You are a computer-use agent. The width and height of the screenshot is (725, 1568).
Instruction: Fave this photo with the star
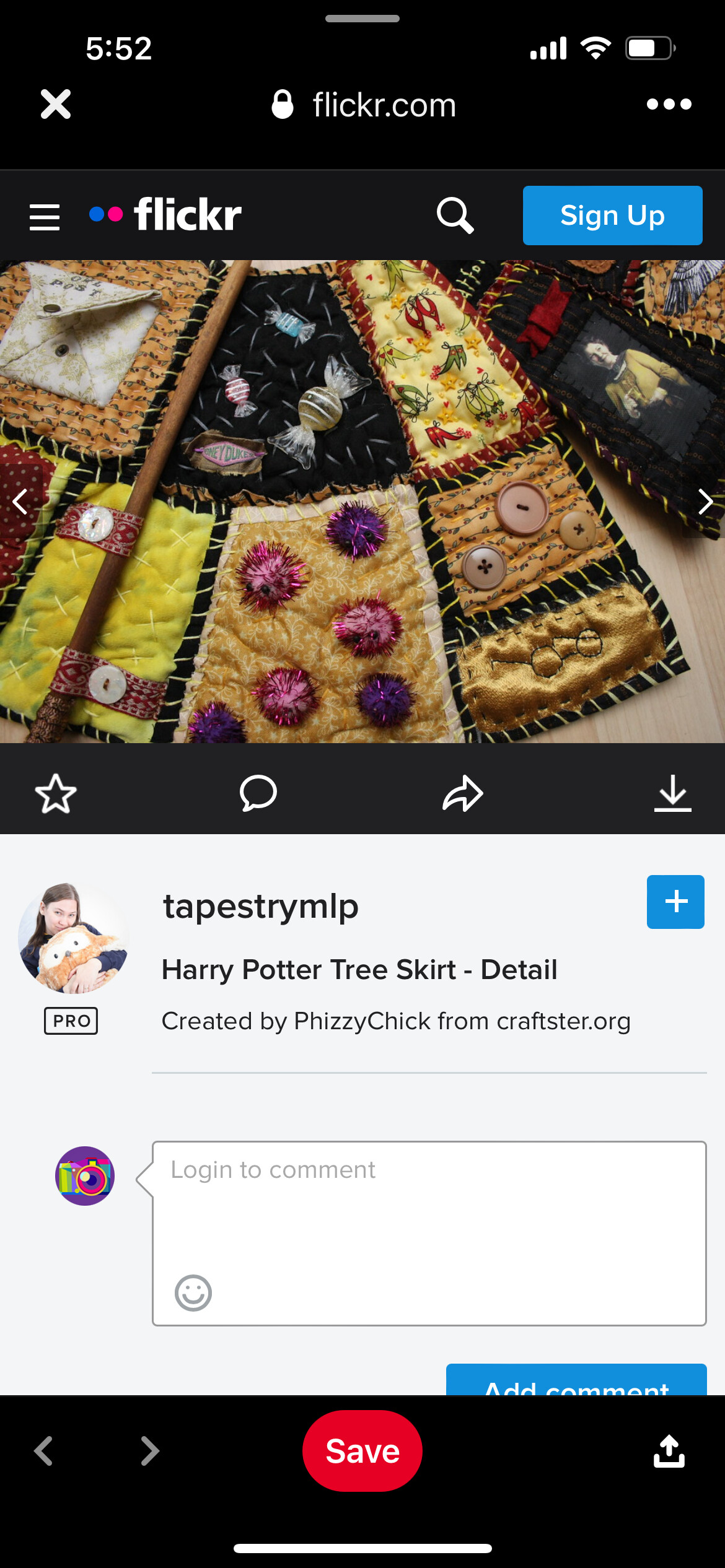[56, 793]
